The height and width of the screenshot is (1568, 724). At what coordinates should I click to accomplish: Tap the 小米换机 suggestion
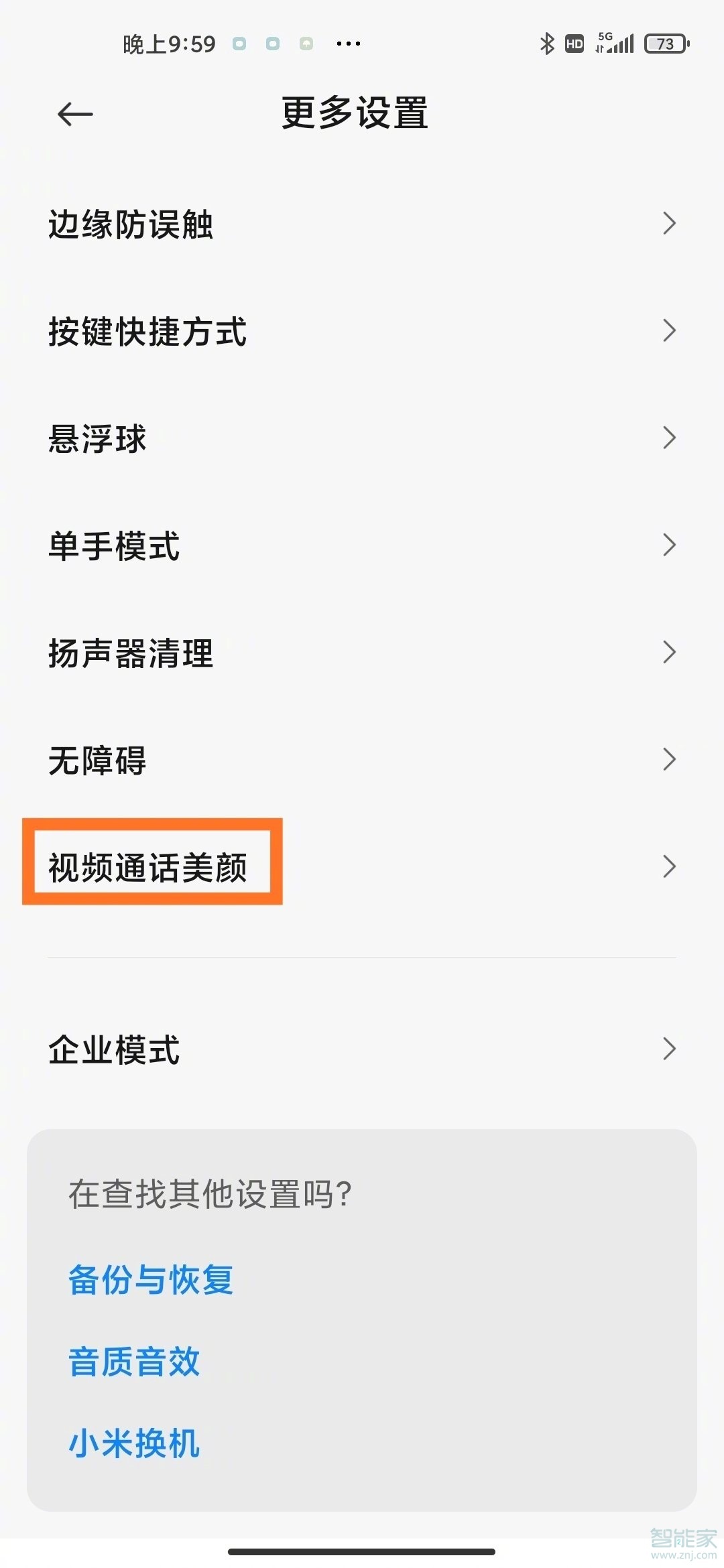pos(133,1445)
